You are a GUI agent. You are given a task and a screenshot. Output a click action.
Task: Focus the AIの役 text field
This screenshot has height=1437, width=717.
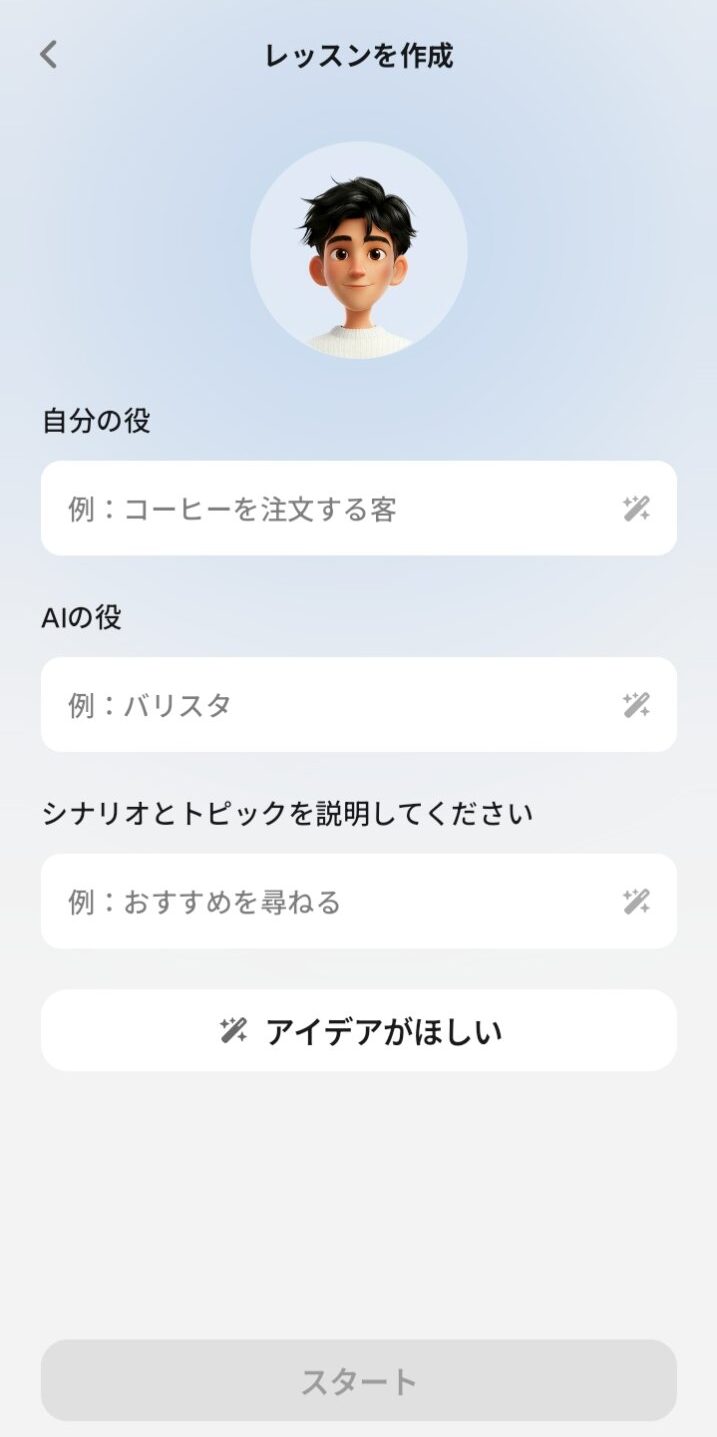pos(320,705)
